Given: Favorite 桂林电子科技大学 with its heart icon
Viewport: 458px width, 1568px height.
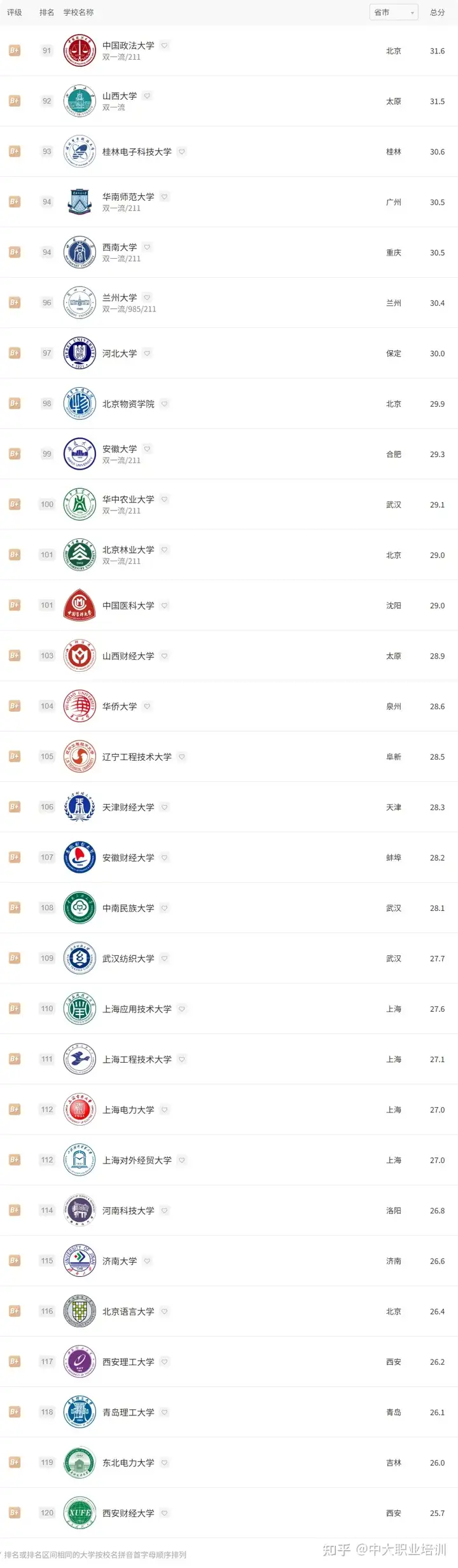Looking at the screenshot, I should tap(182, 151).
